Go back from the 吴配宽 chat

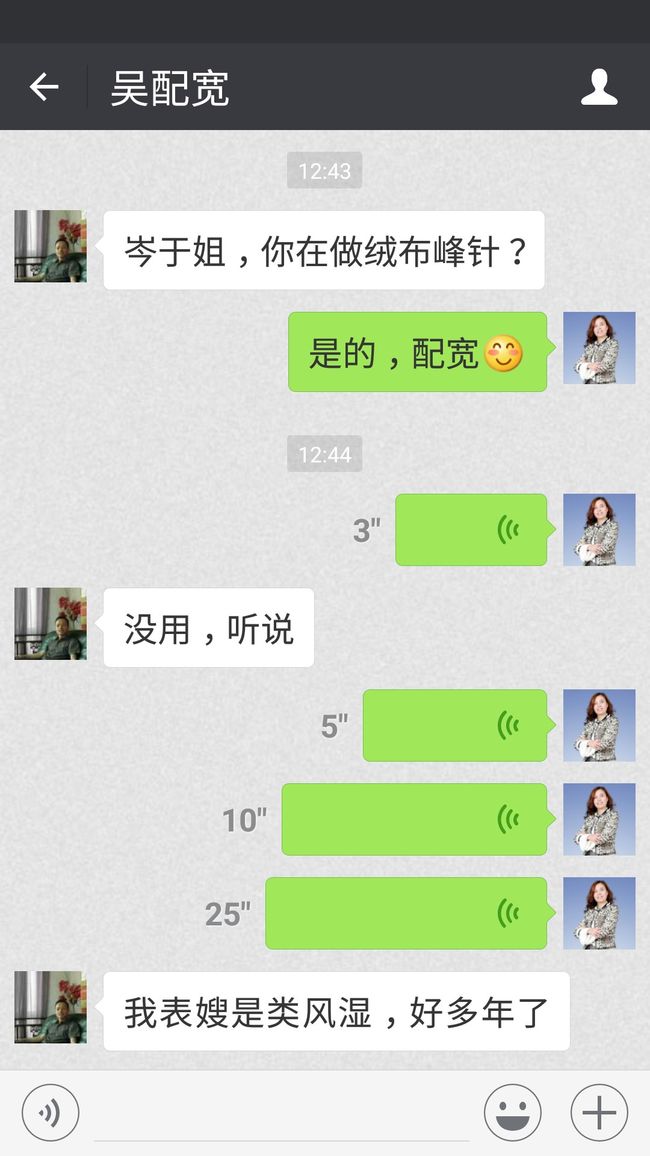pyautogui.click(x=43, y=87)
